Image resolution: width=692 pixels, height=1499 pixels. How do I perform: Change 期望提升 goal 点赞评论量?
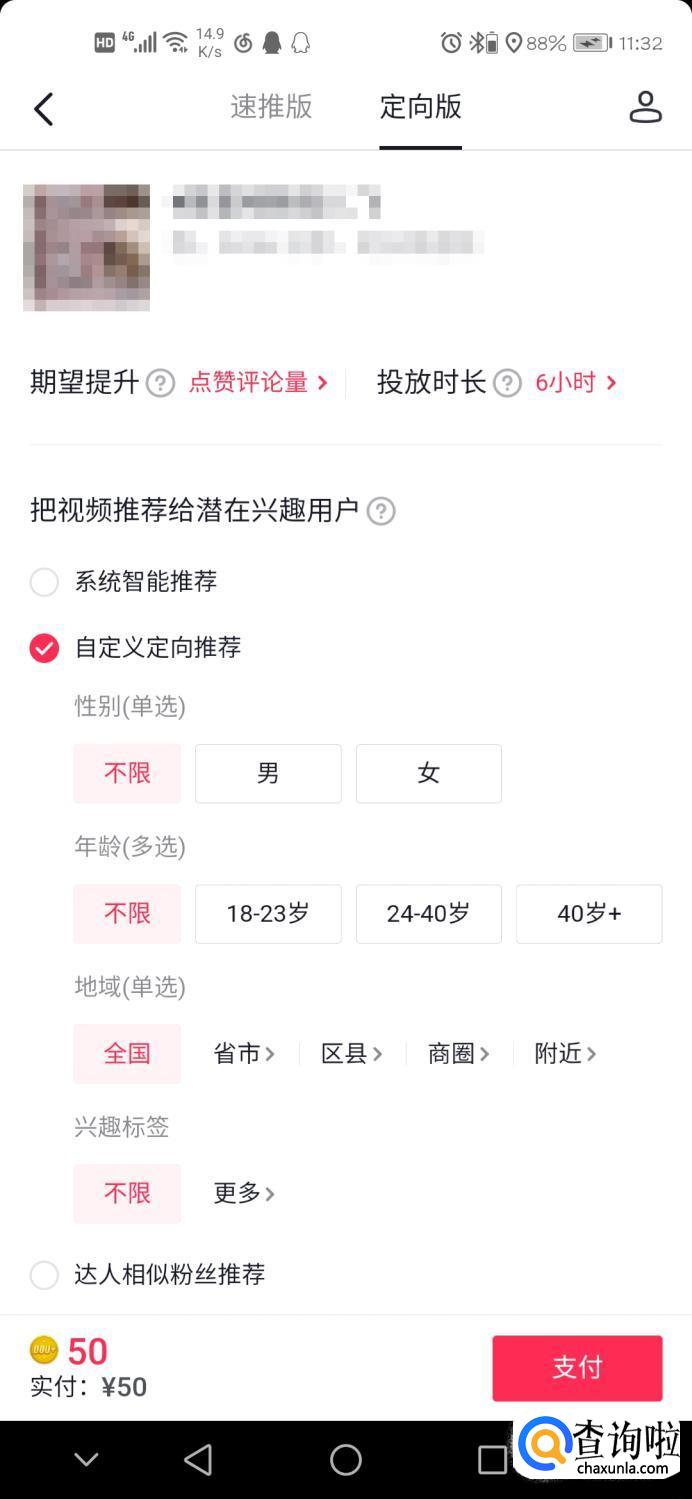(258, 382)
